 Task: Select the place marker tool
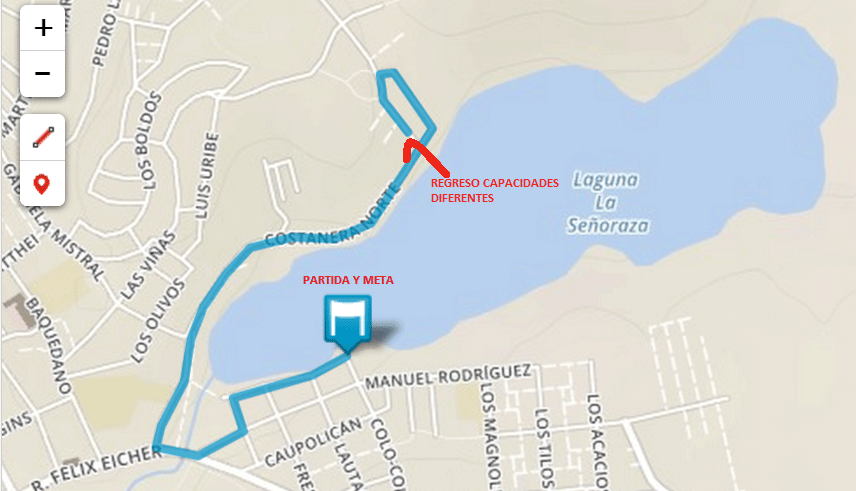pyautogui.click(x=43, y=183)
